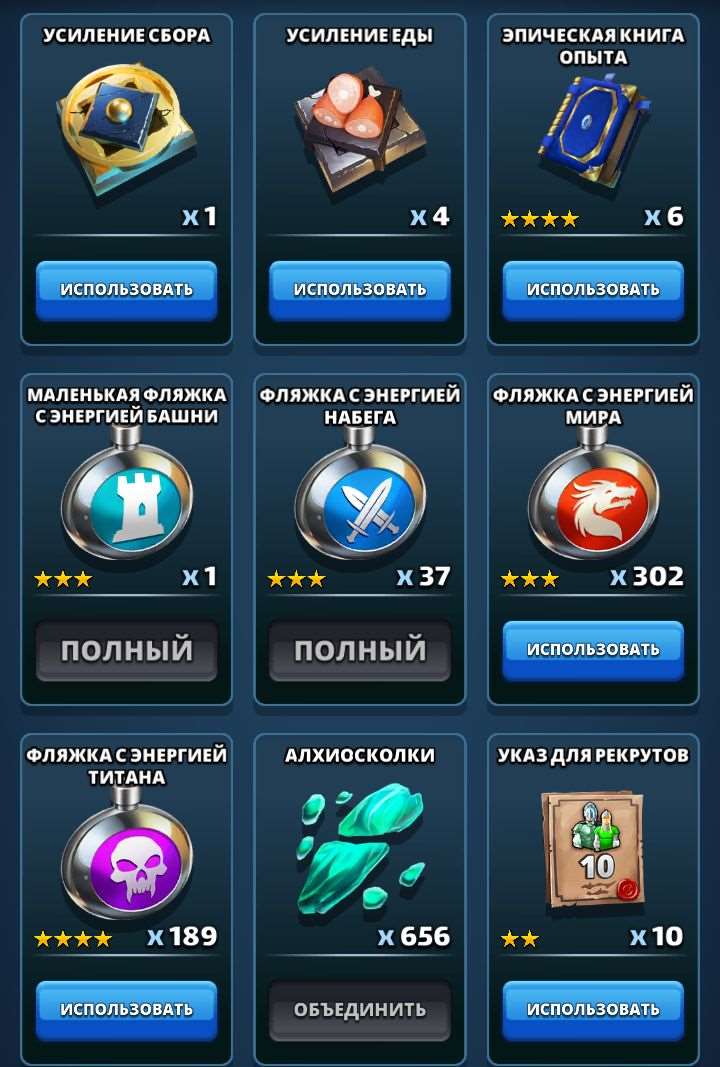Click the disabled ПОЛНЫЙ button under tower flask
Screen dimensions: 720x1067
click(x=126, y=650)
